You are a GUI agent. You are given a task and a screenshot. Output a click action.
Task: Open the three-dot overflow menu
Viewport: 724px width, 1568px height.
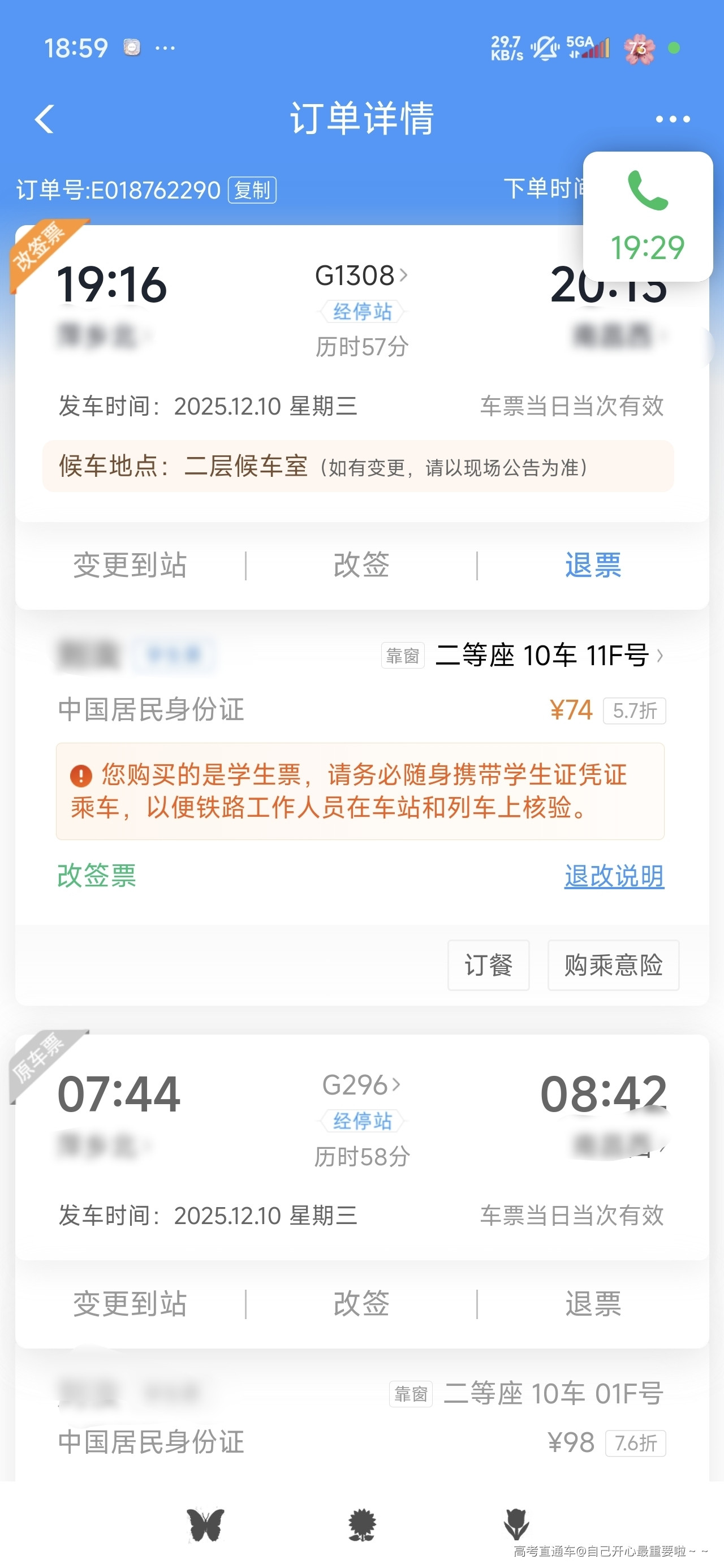[672, 119]
